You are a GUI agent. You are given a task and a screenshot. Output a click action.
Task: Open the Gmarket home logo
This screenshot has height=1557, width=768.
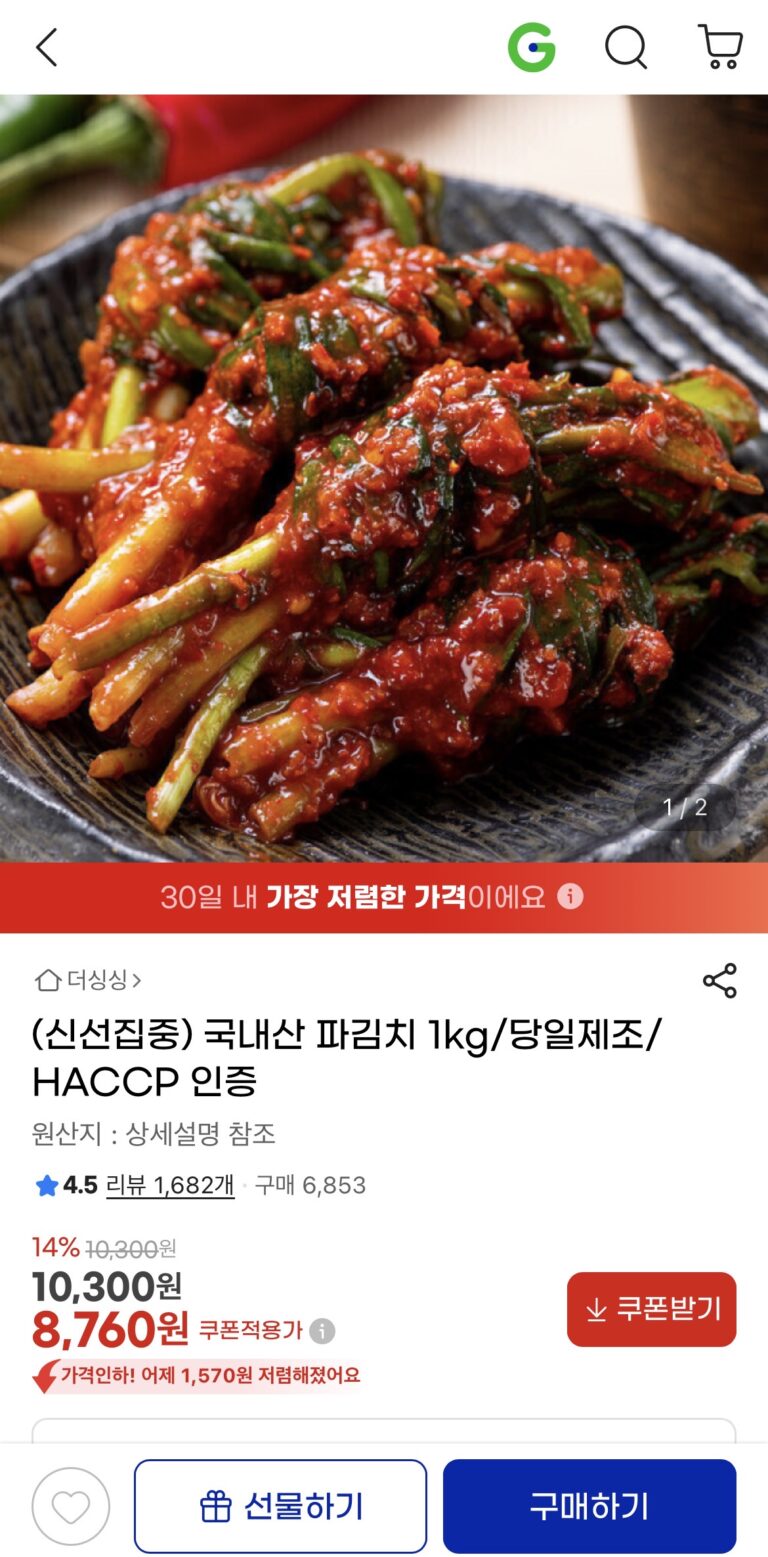pyautogui.click(x=531, y=47)
